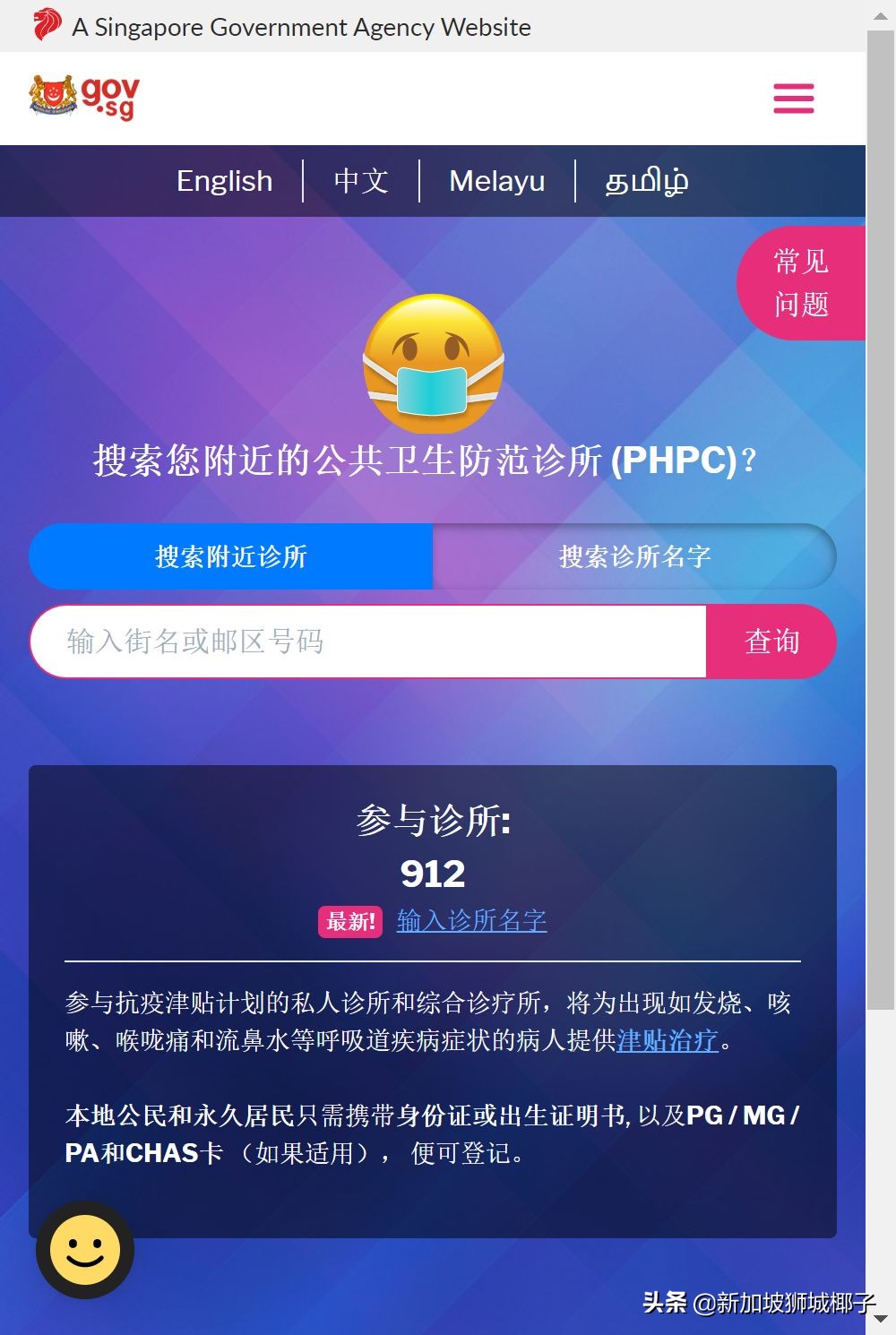Open the hamburger navigation menu
The width and height of the screenshot is (896, 1335).
[x=792, y=99]
